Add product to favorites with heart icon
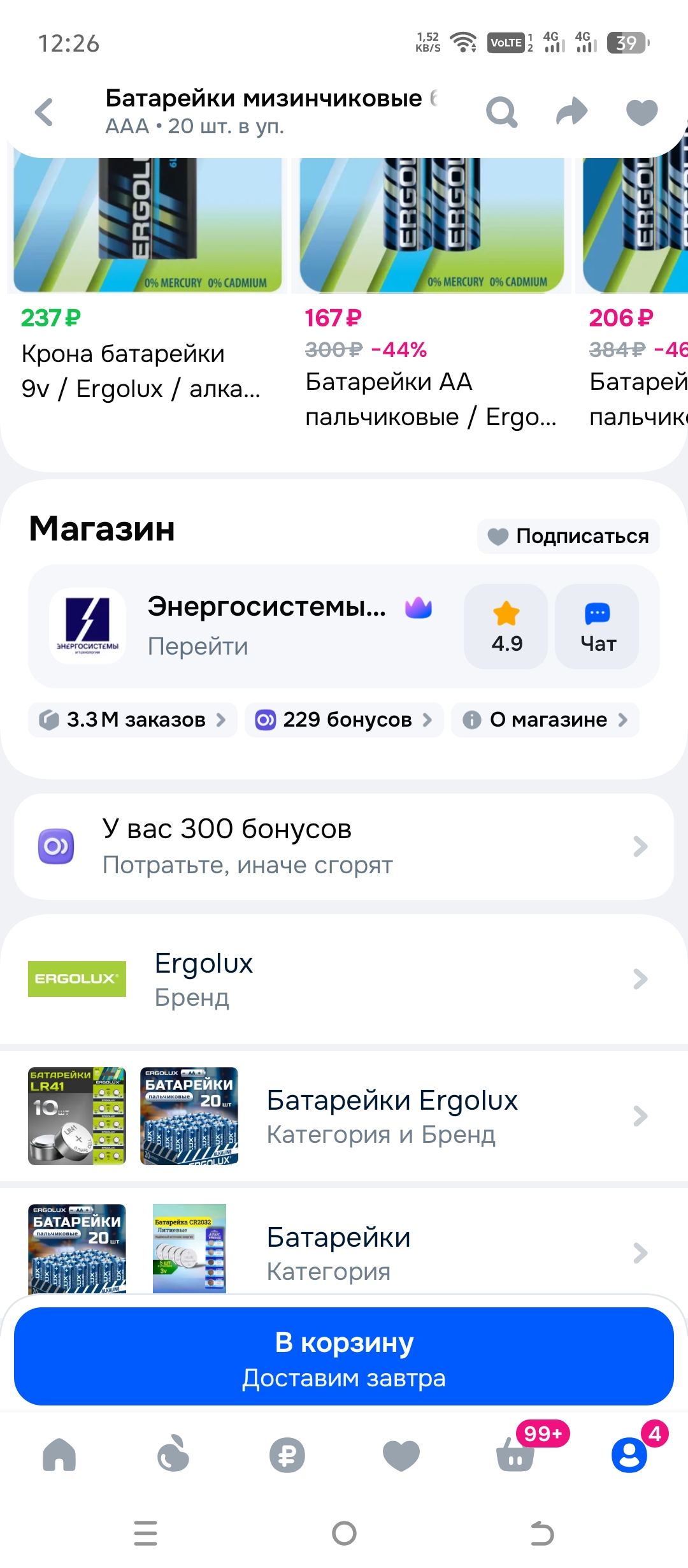Image resolution: width=688 pixels, height=1568 pixels. 641,112
